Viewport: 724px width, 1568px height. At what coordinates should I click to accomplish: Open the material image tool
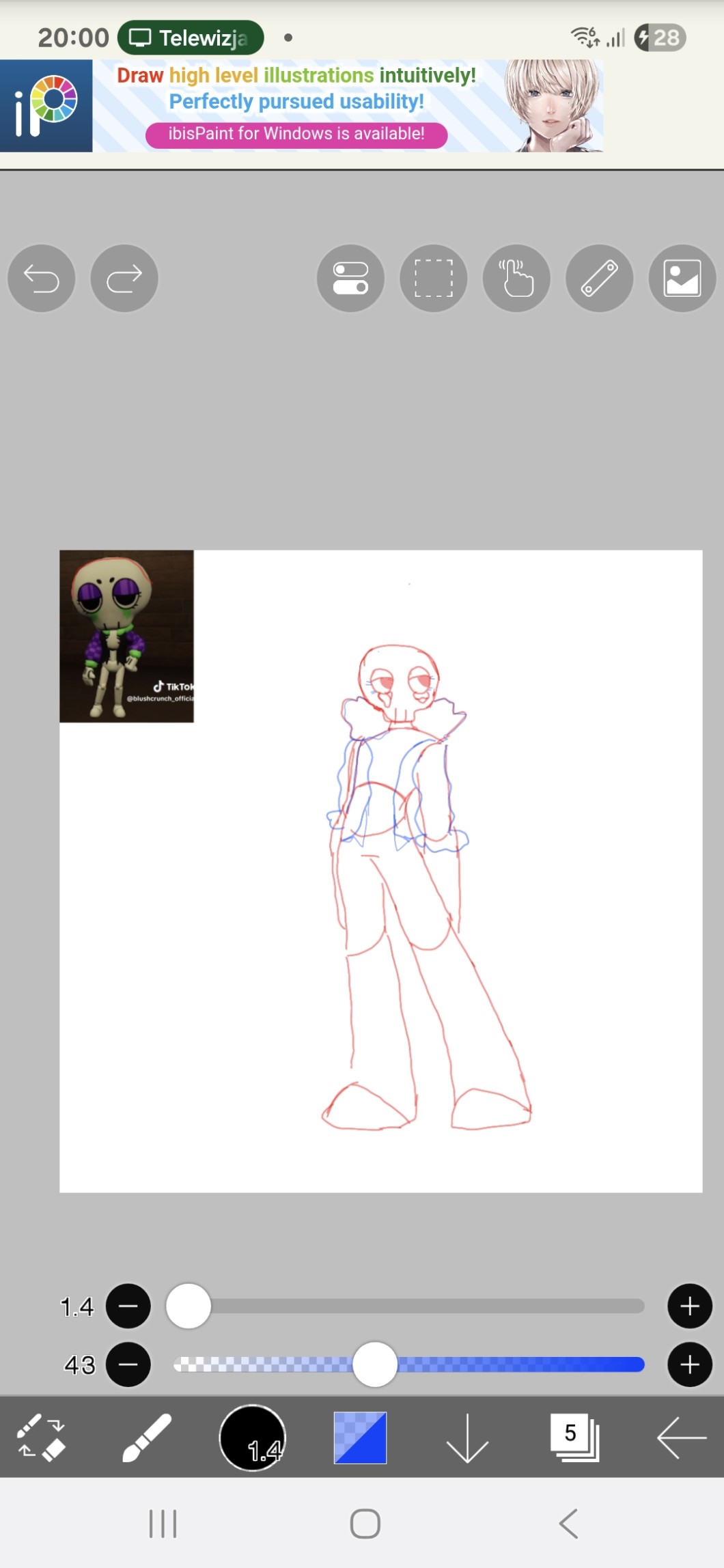(682, 279)
